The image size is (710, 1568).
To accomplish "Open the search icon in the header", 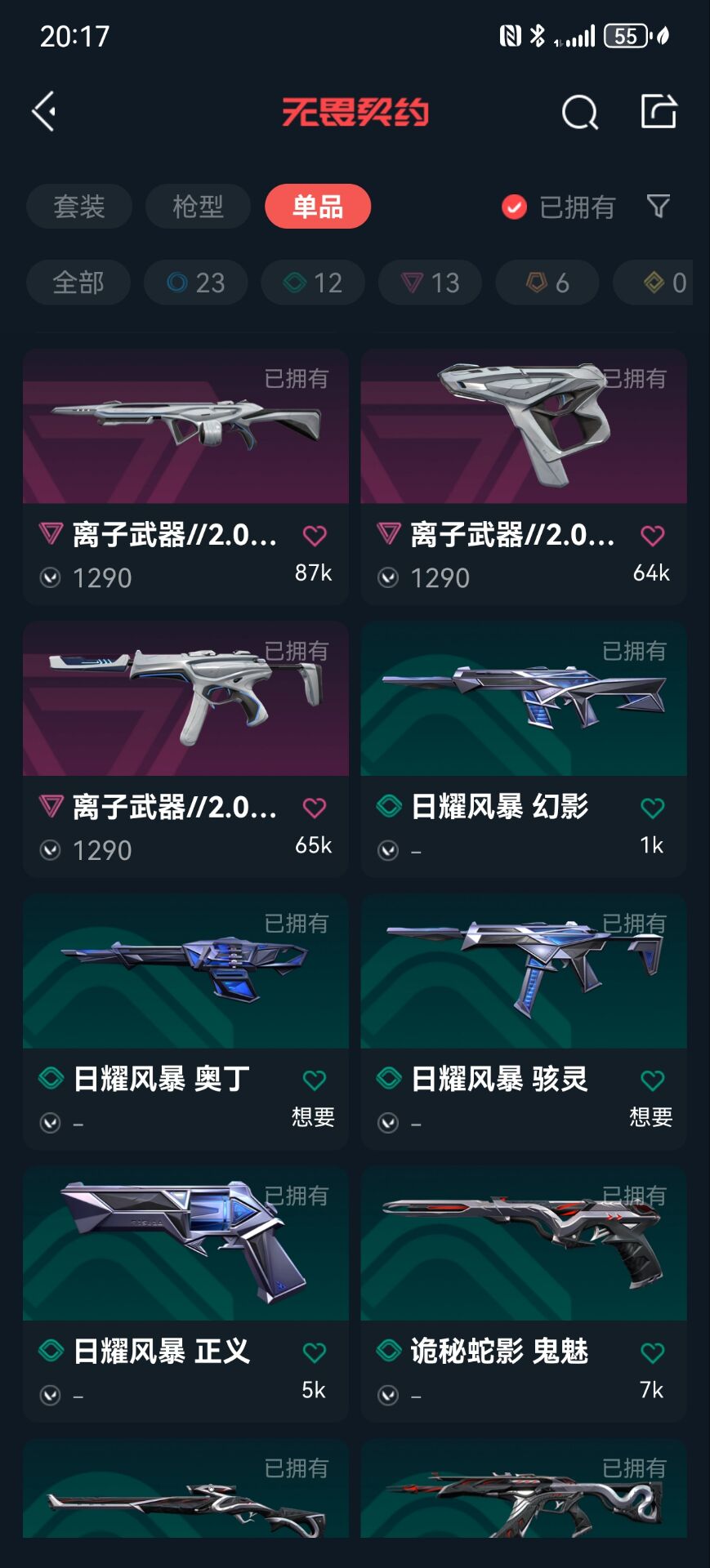I will pyautogui.click(x=579, y=112).
